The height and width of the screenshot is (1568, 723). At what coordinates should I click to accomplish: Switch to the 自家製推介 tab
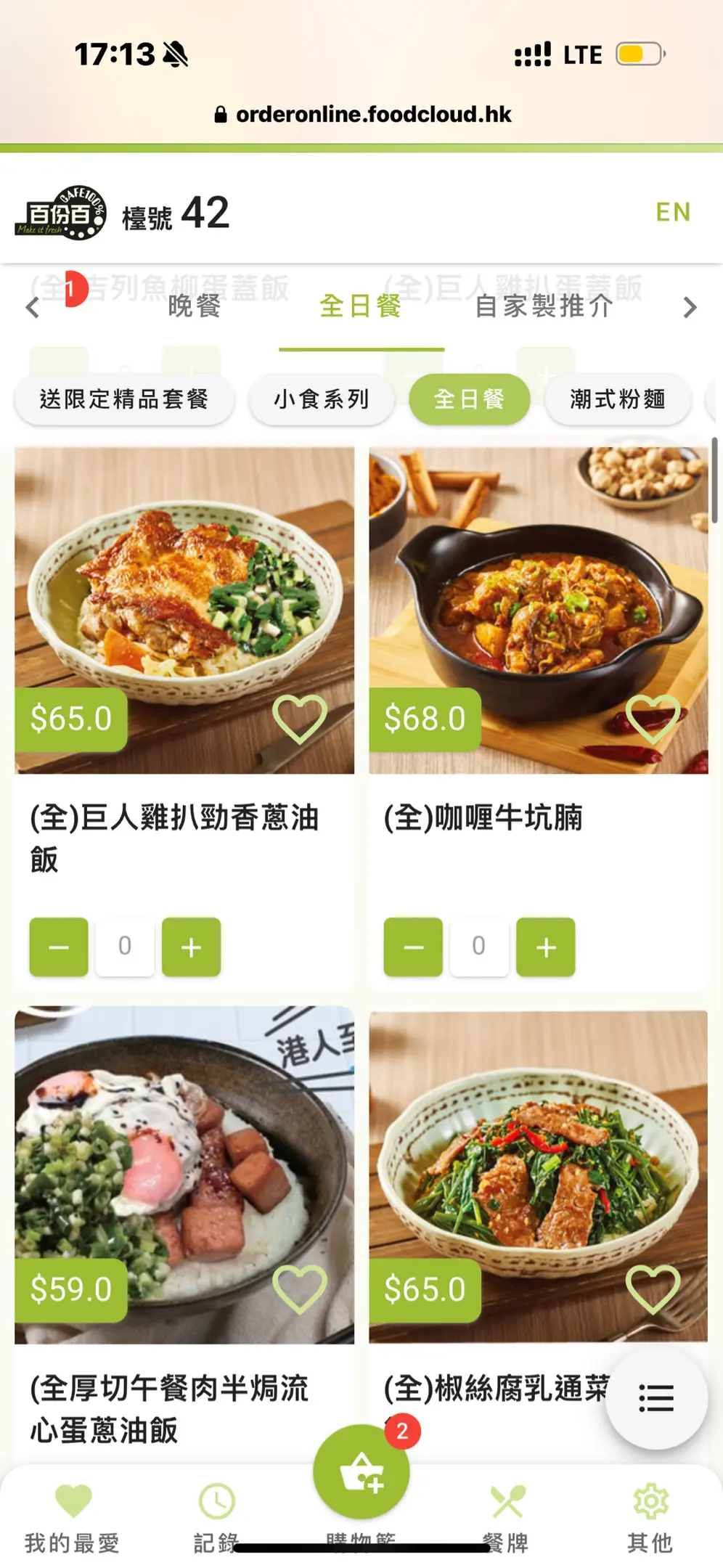click(544, 306)
